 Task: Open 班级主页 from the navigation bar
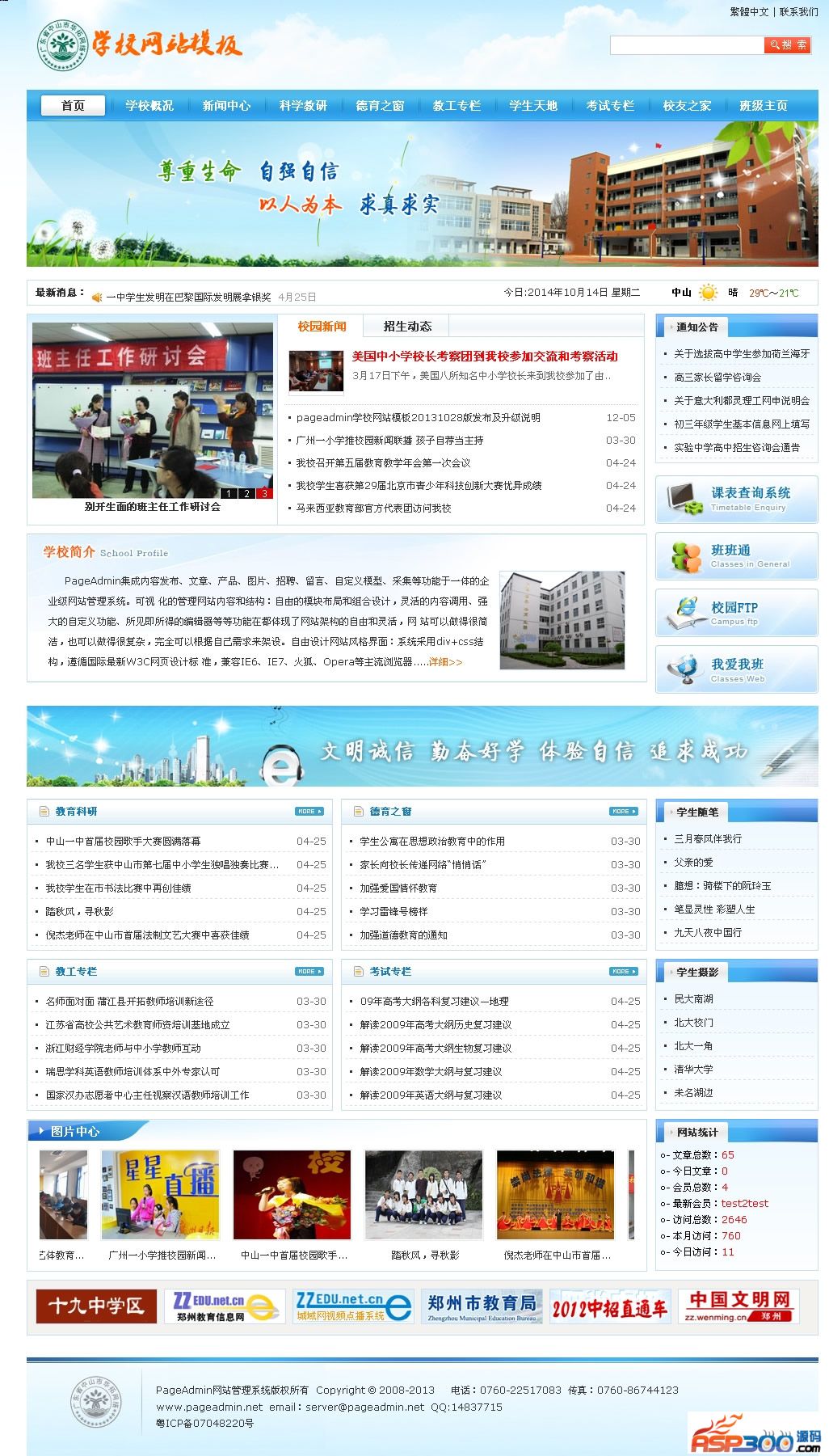pyautogui.click(x=764, y=106)
